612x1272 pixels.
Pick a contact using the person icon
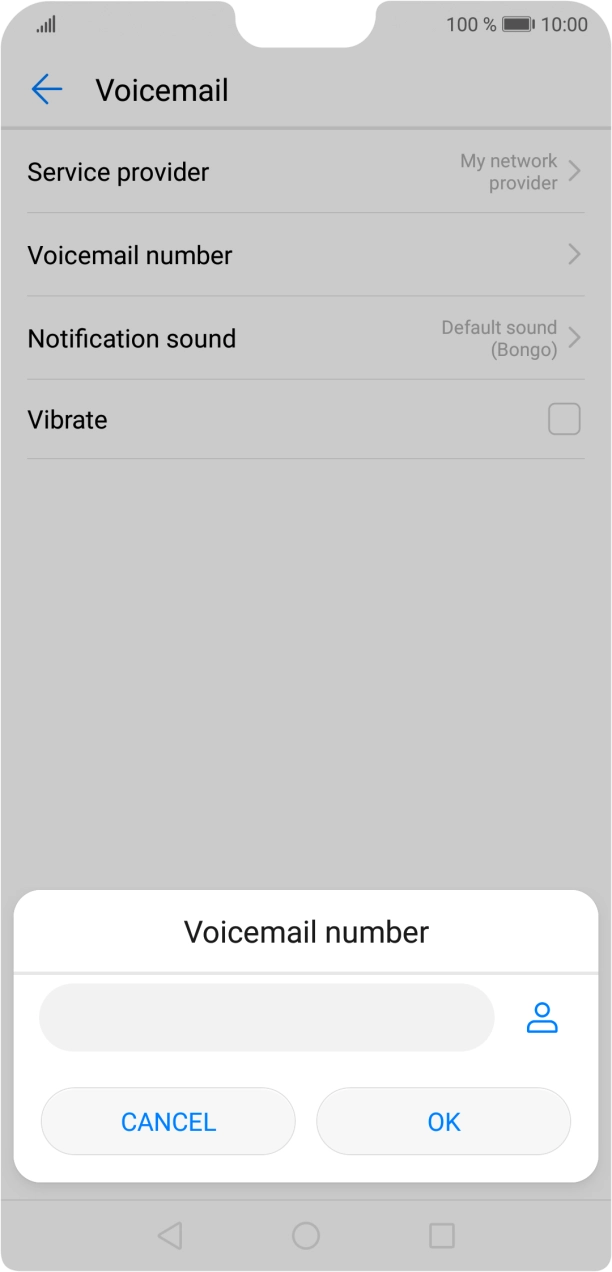(x=542, y=1018)
